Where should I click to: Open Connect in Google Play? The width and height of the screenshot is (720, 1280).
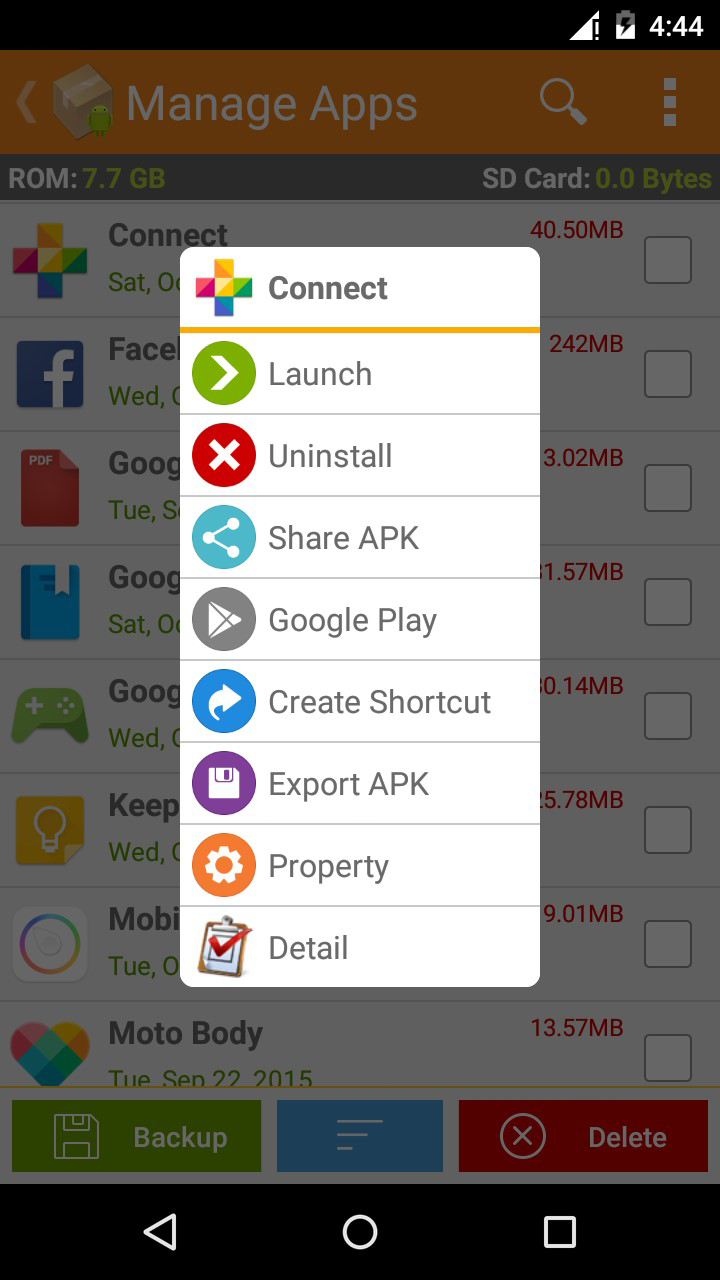(359, 620)
